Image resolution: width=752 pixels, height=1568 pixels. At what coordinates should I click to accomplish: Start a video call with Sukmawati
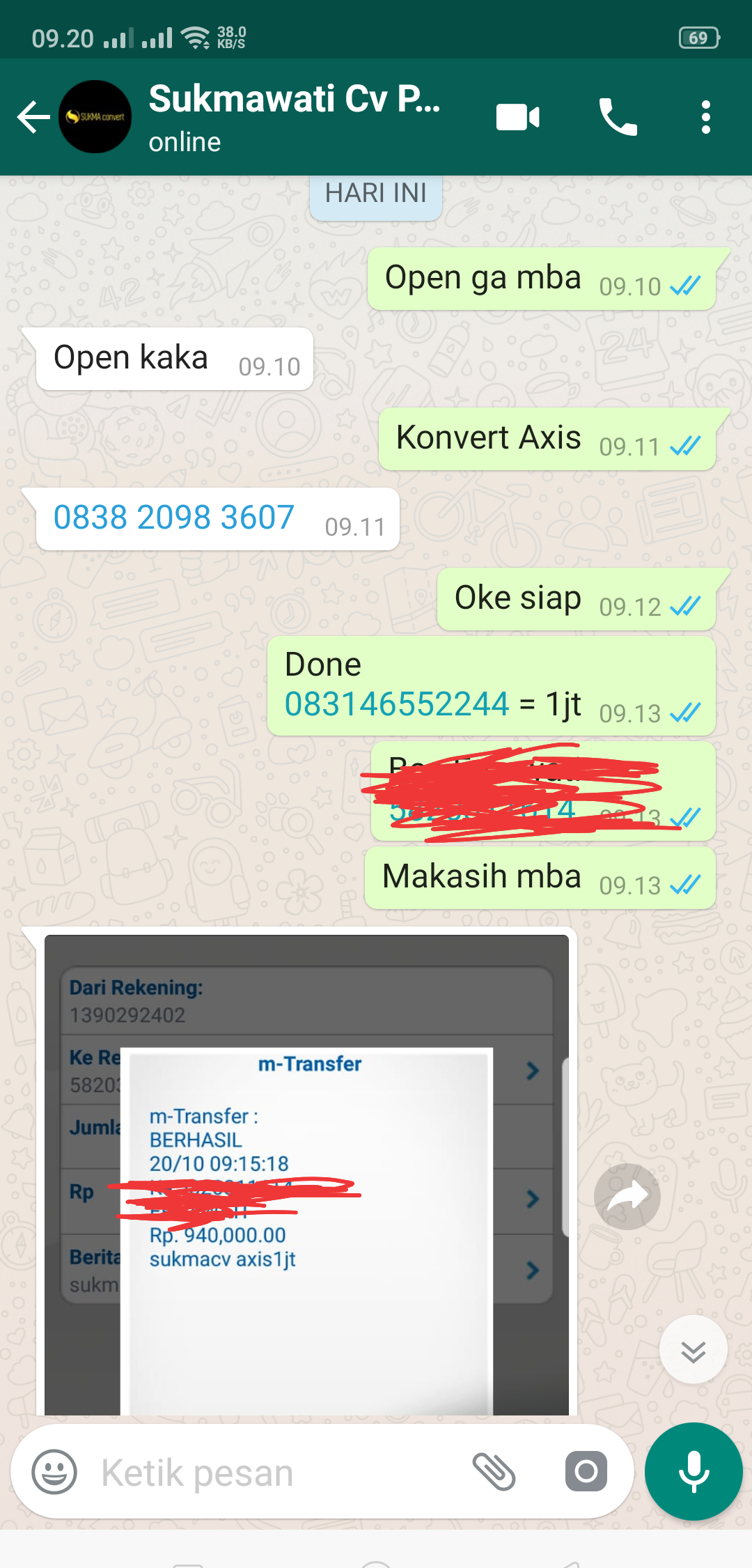pos(517,117)
